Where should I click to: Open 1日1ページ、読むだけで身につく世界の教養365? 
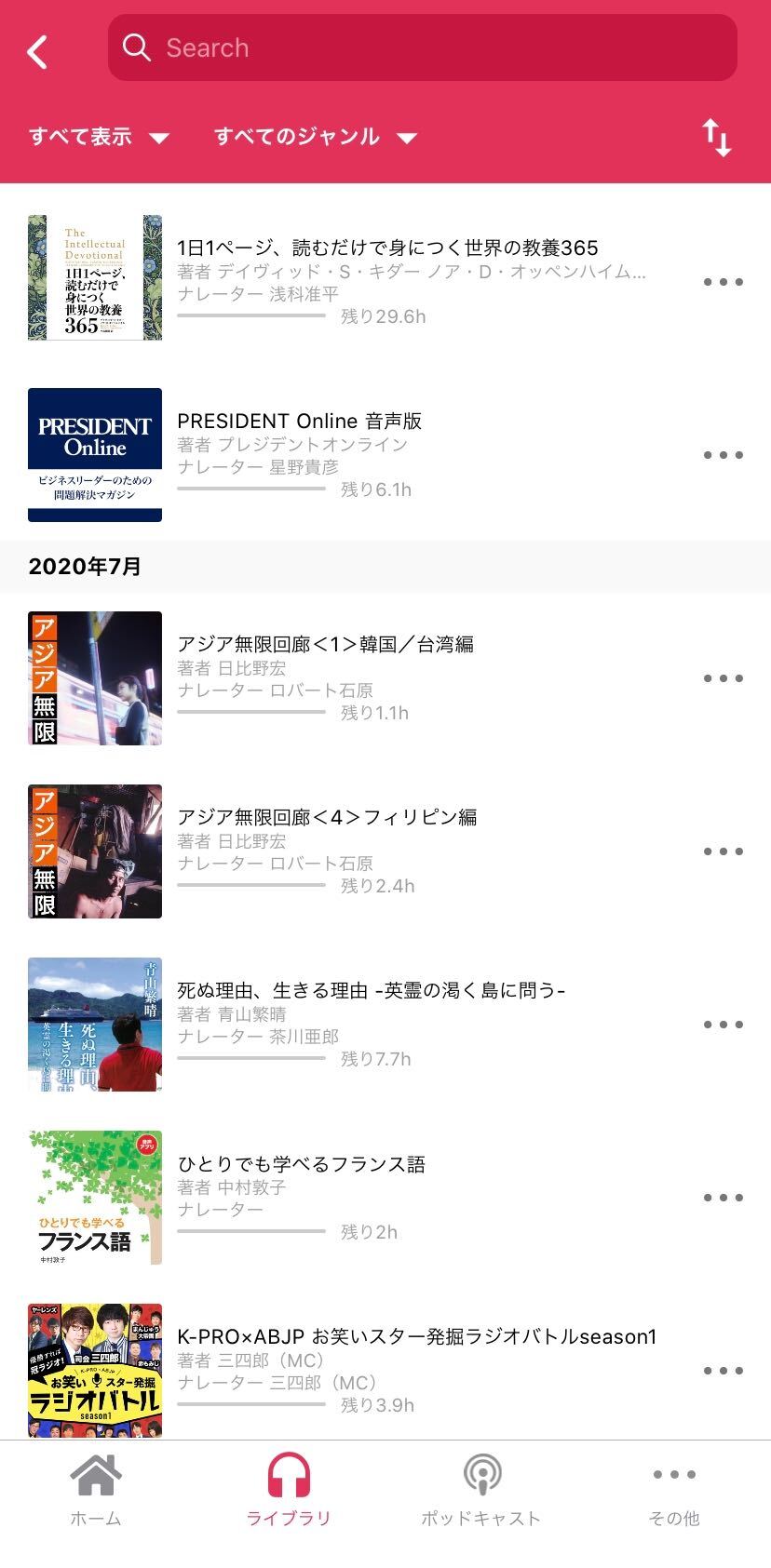386,248
